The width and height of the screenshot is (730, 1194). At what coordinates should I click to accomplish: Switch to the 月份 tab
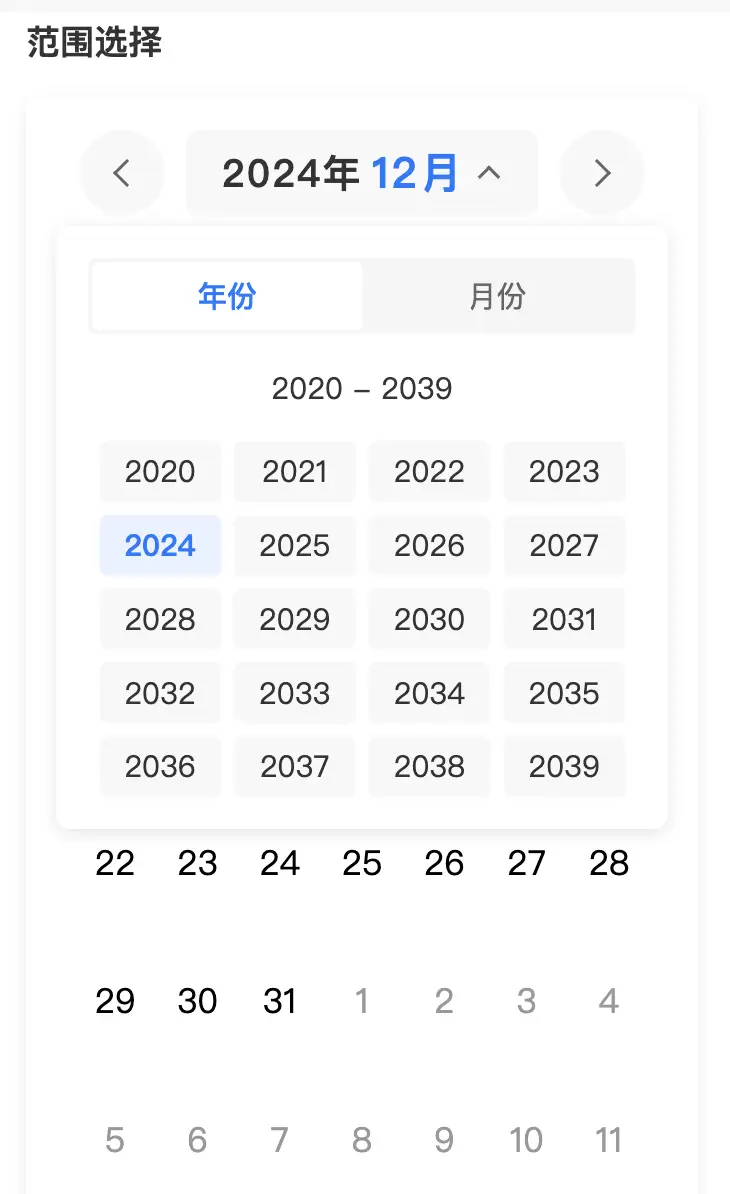pos(498,296)
